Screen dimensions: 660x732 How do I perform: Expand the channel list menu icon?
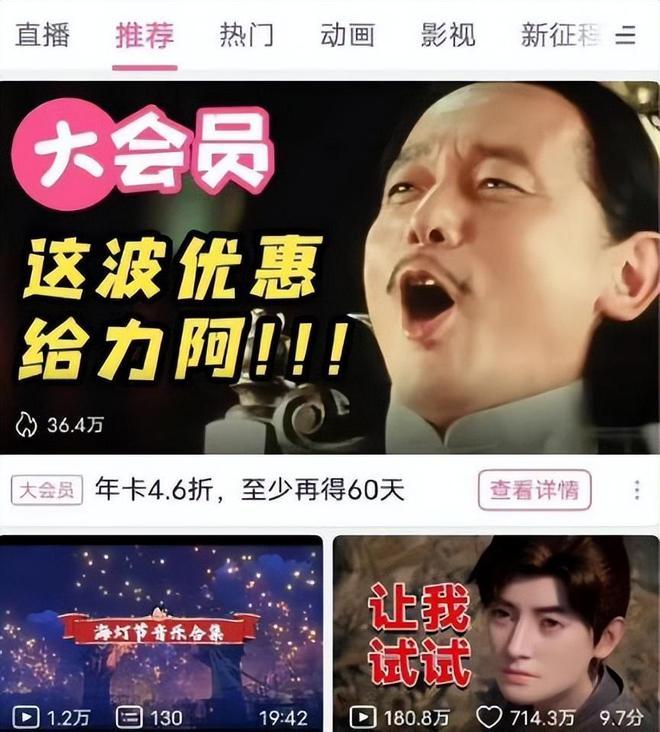[x=626, y=37]
